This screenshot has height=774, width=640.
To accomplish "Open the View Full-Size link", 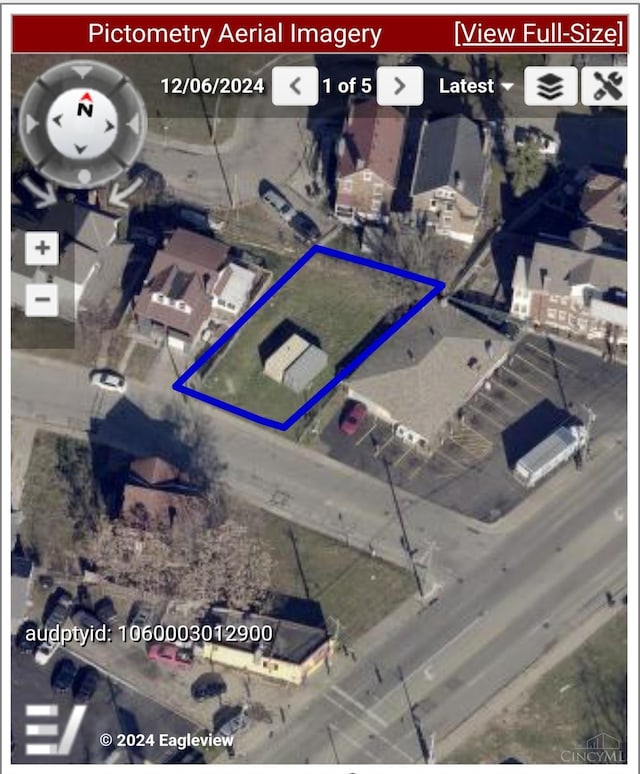I will [x=539, y=33].
